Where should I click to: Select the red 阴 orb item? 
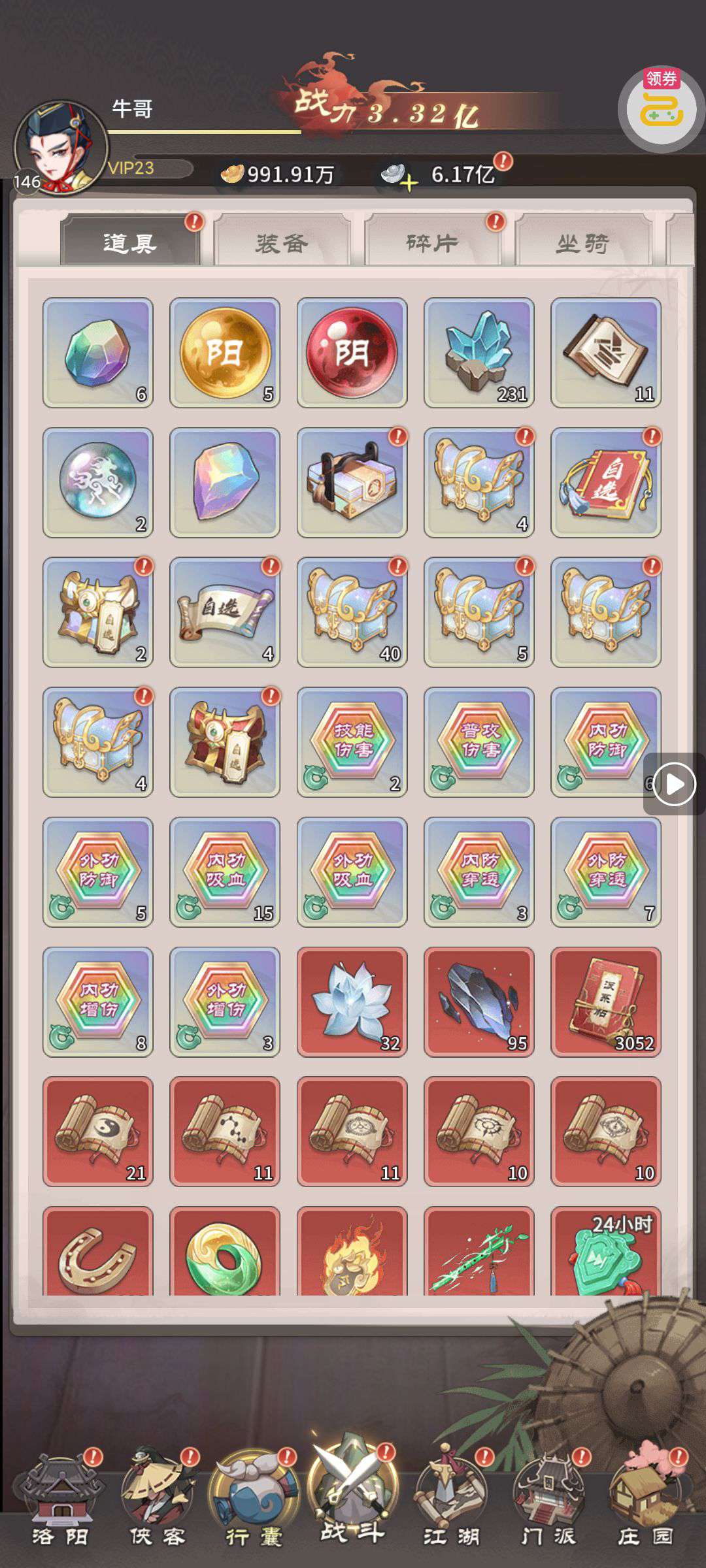(352, 353)
